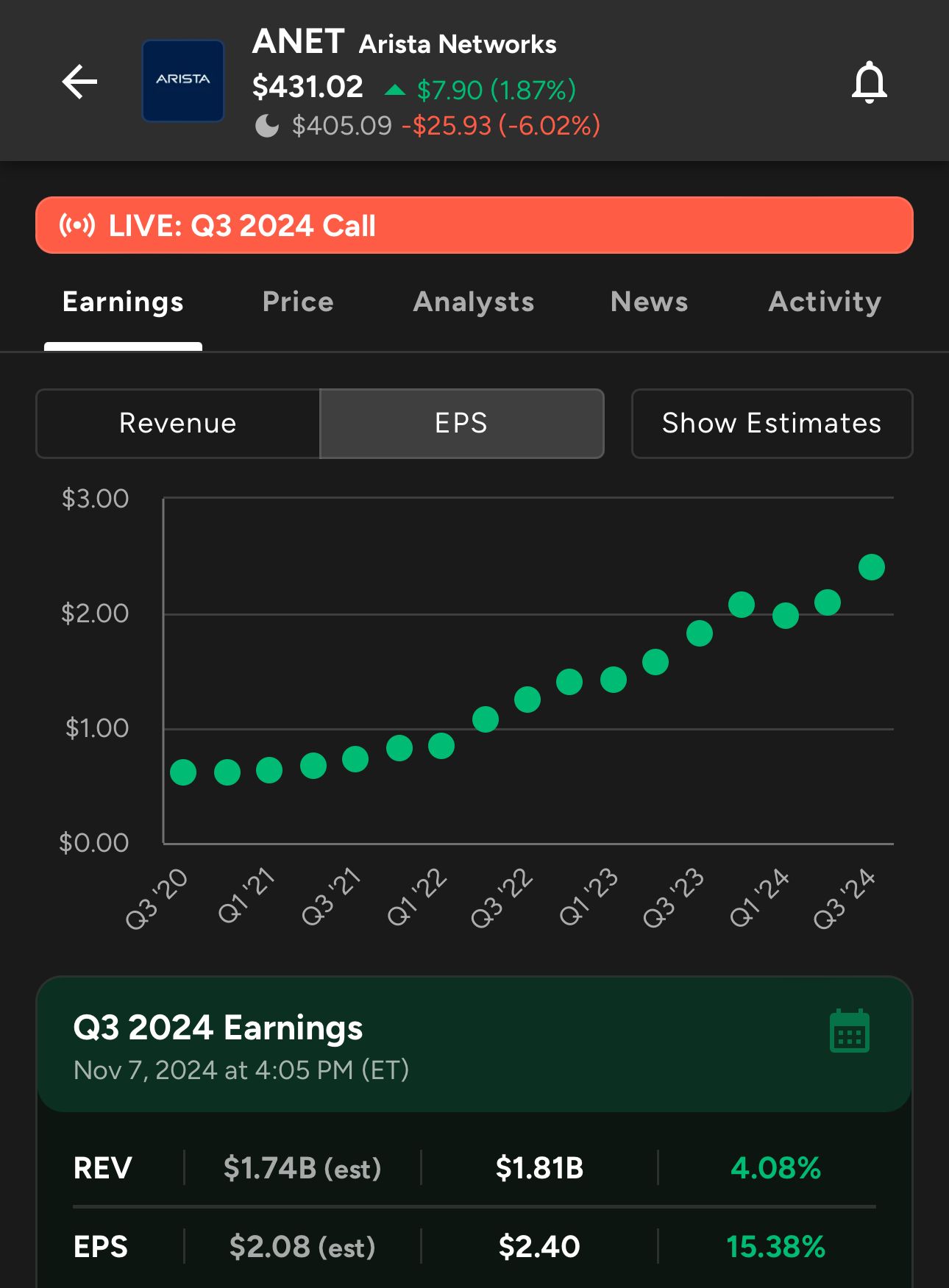949x1288 pixels.
Task: Add Q3 2024 Earnings to calendar
Action: point(849,1031)
